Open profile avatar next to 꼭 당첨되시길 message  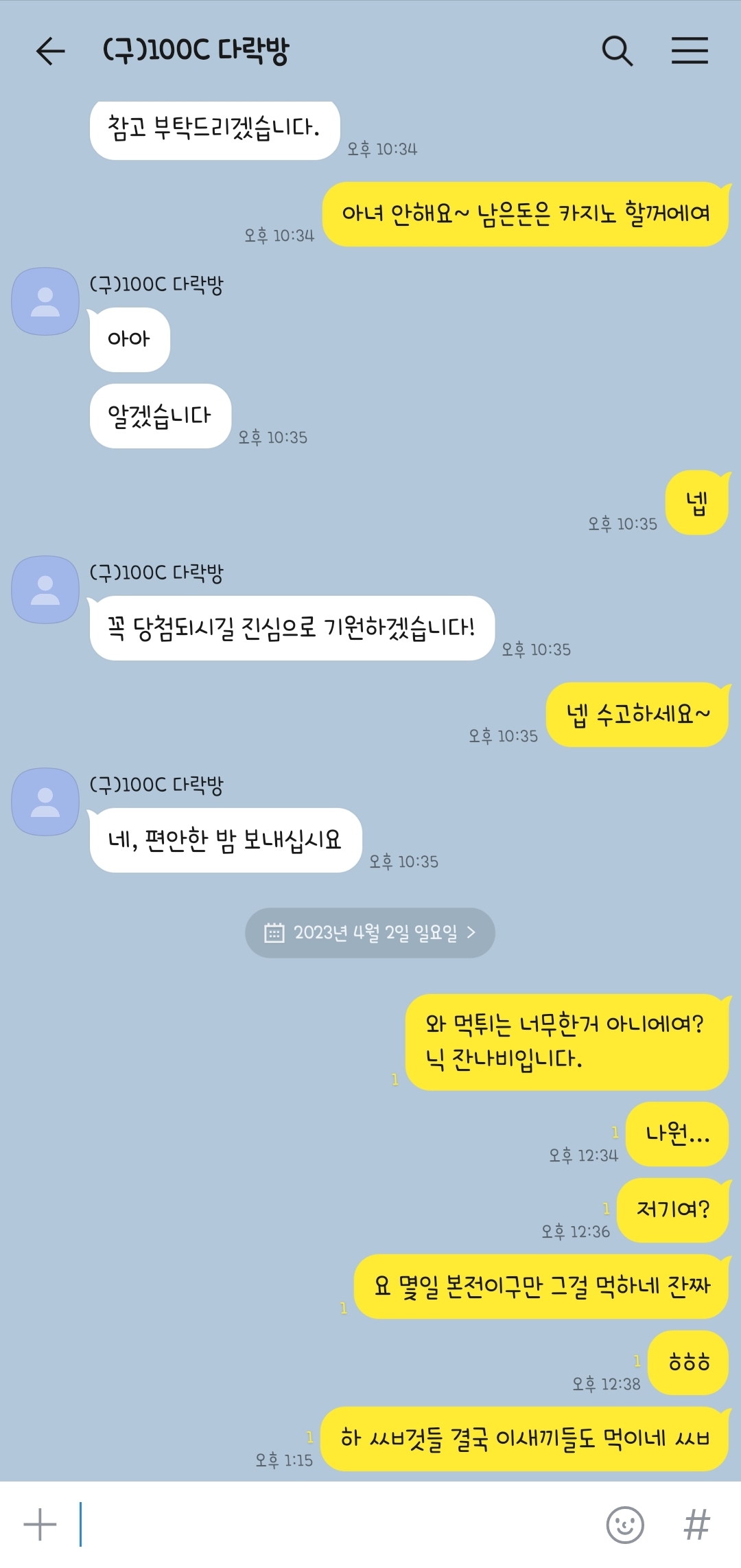coord(45,590)
